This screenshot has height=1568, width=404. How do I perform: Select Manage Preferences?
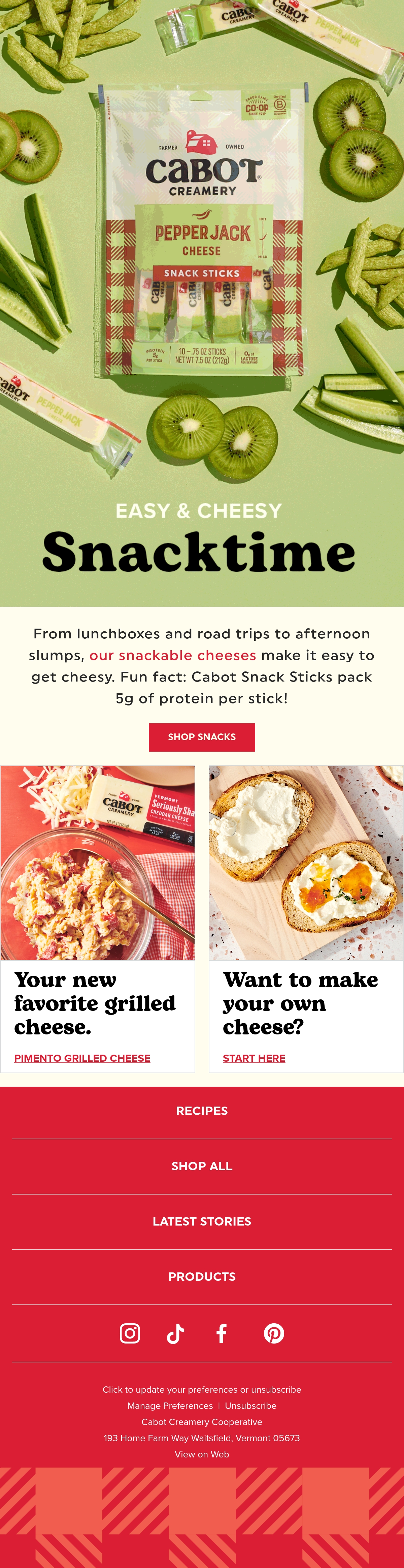point(170,1406)
